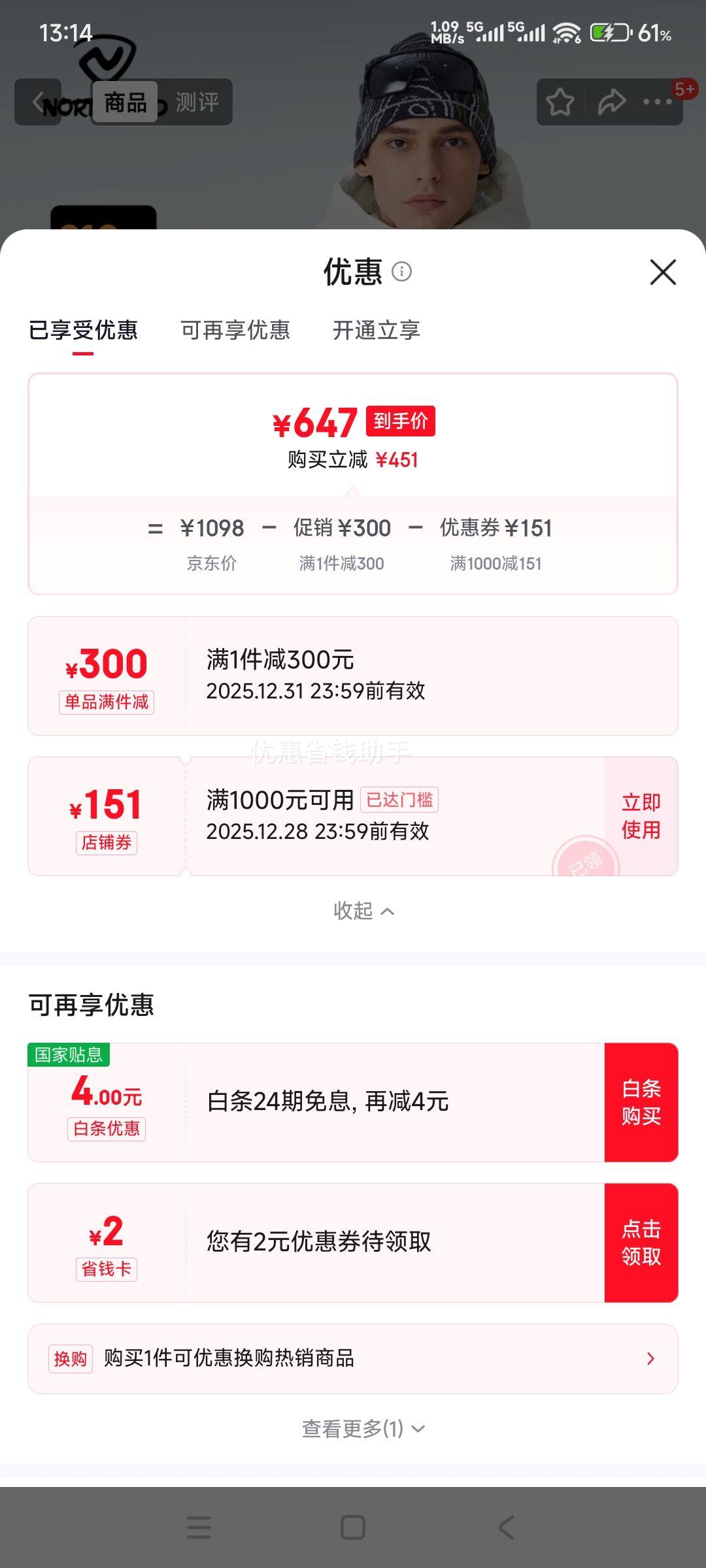Open the 换购 exchange offer arrow

pyautogui.click(x=649, y=1358)
